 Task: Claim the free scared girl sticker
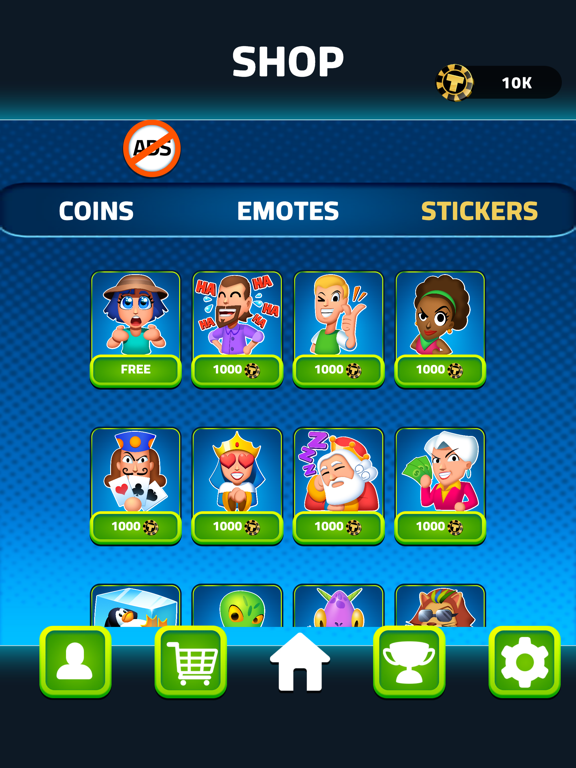[x=136, y=370]
